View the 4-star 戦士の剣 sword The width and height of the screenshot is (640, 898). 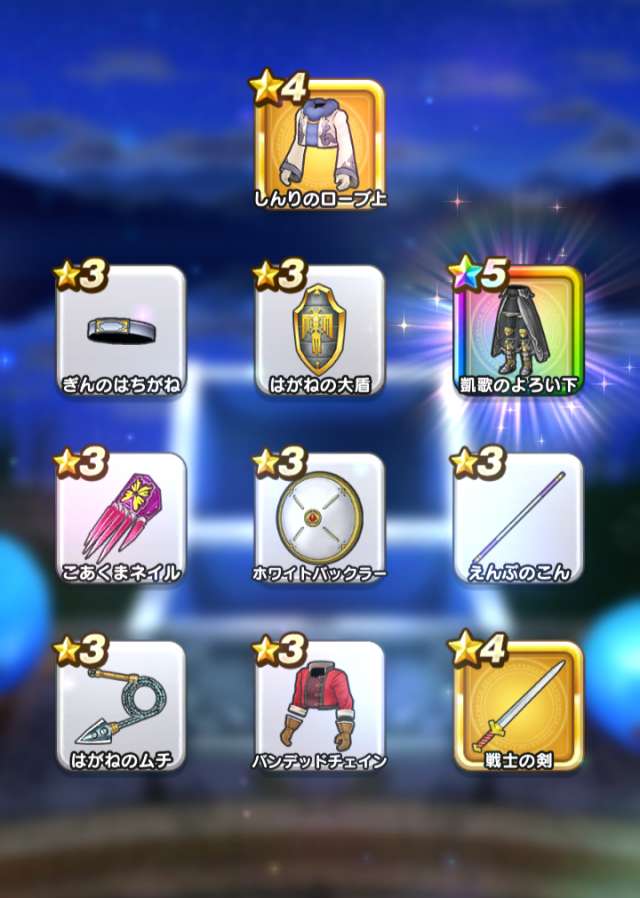[x=518, y=707]
